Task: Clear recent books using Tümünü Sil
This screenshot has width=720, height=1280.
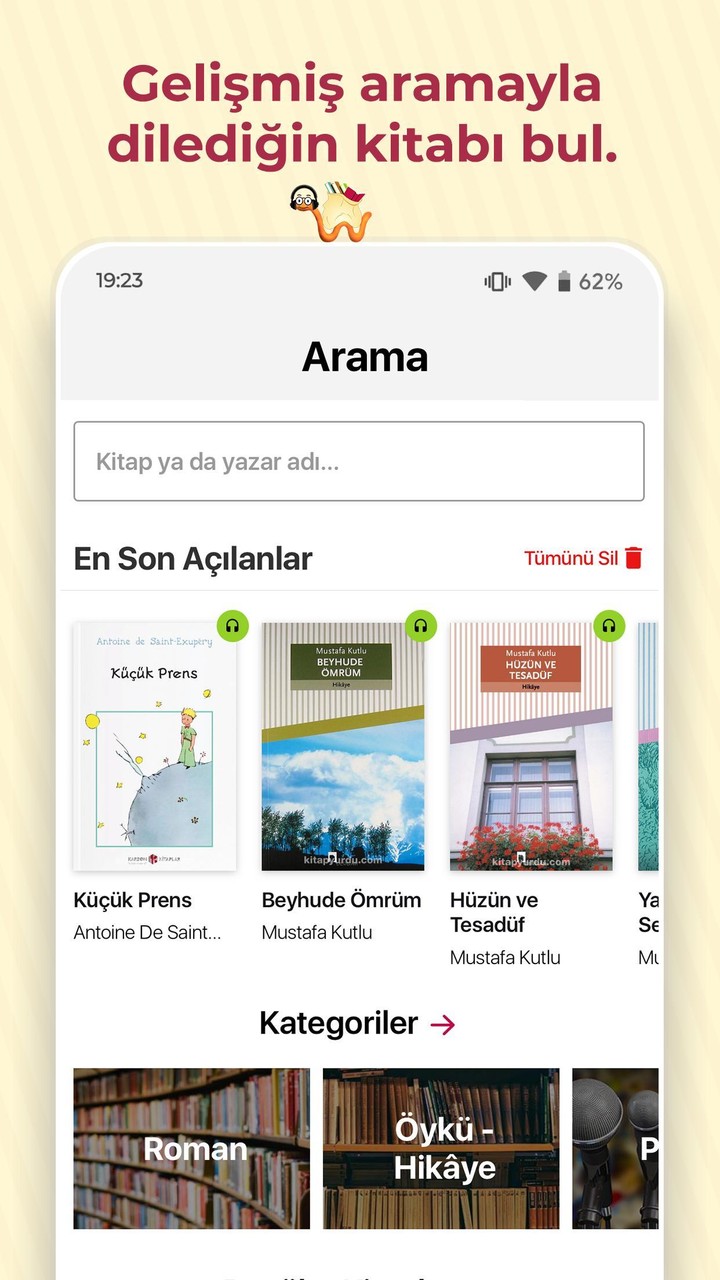Action: pos(574,558)
